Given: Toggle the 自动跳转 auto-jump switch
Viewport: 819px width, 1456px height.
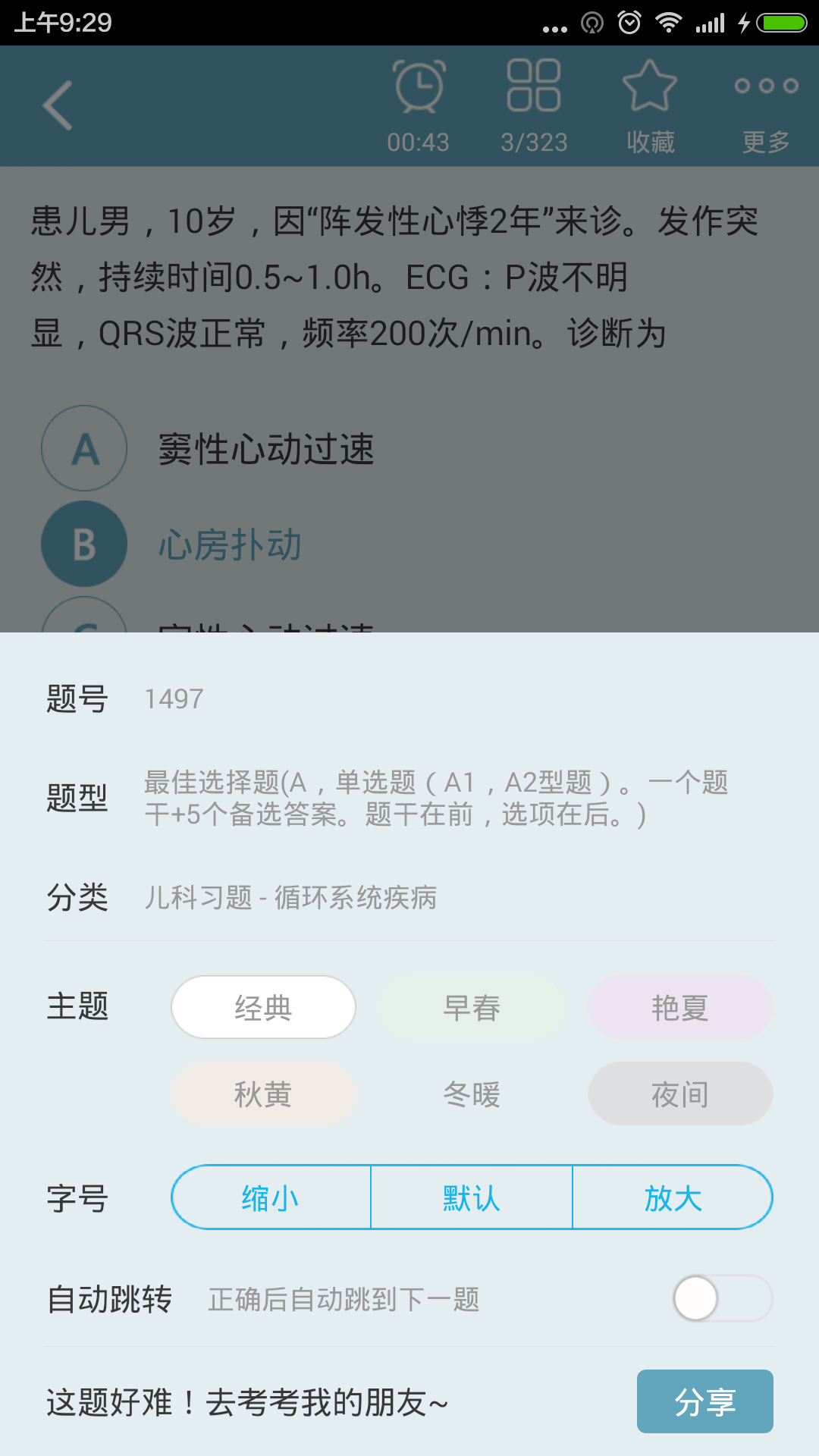Looking at the screenshot, I should point(722,1298).
